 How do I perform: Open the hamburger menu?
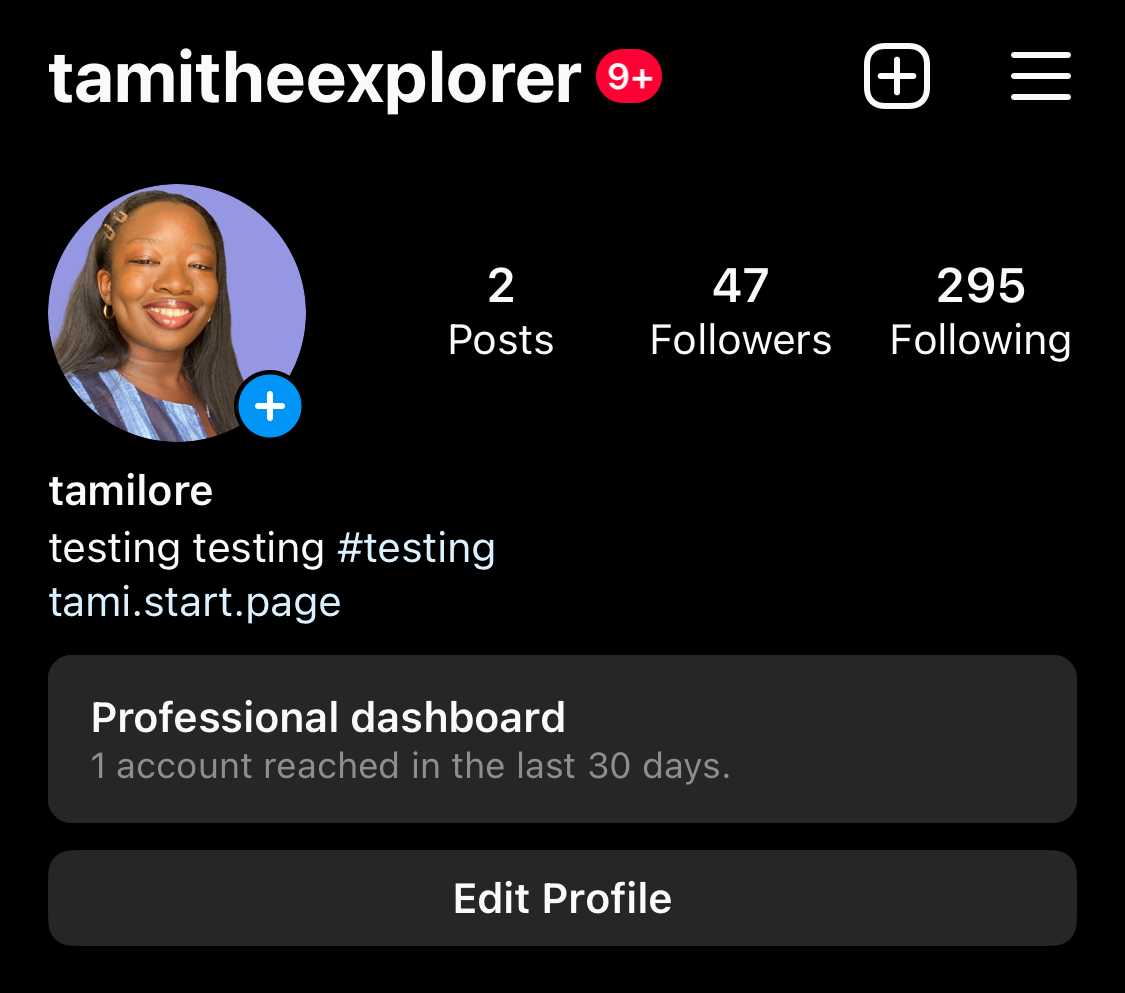point(1040,76)
